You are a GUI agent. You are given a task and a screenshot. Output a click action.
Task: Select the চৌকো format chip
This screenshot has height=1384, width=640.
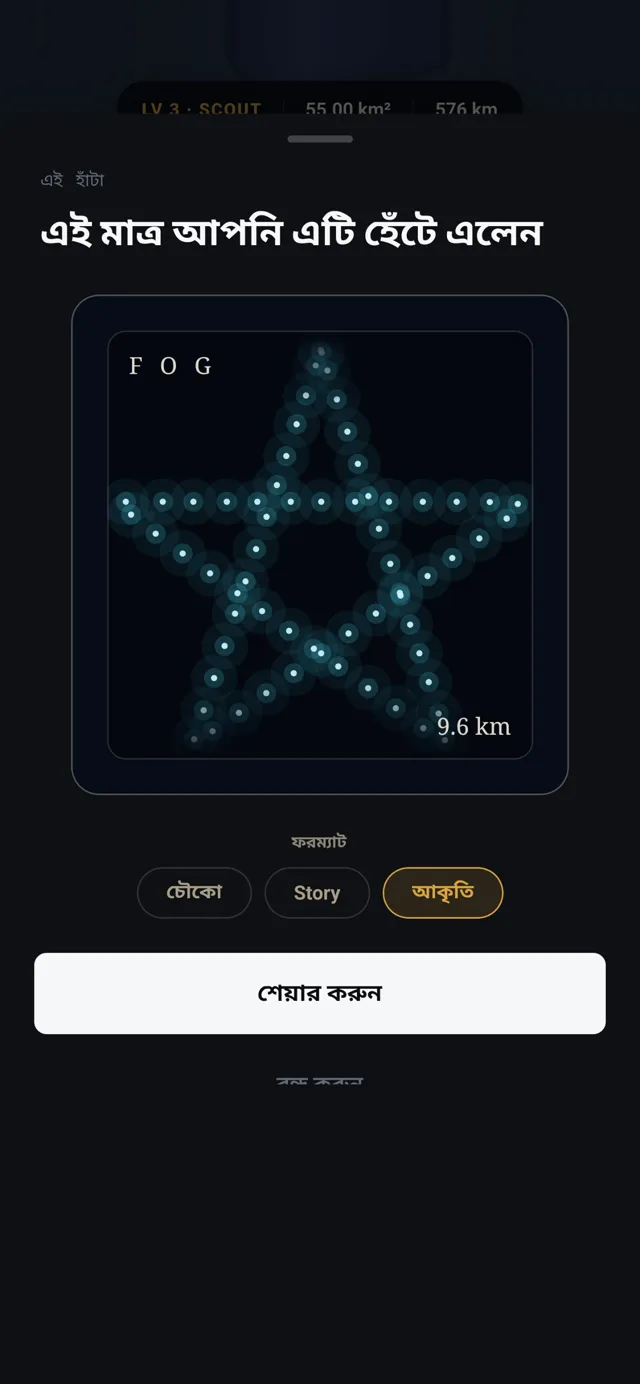[194, 892]
